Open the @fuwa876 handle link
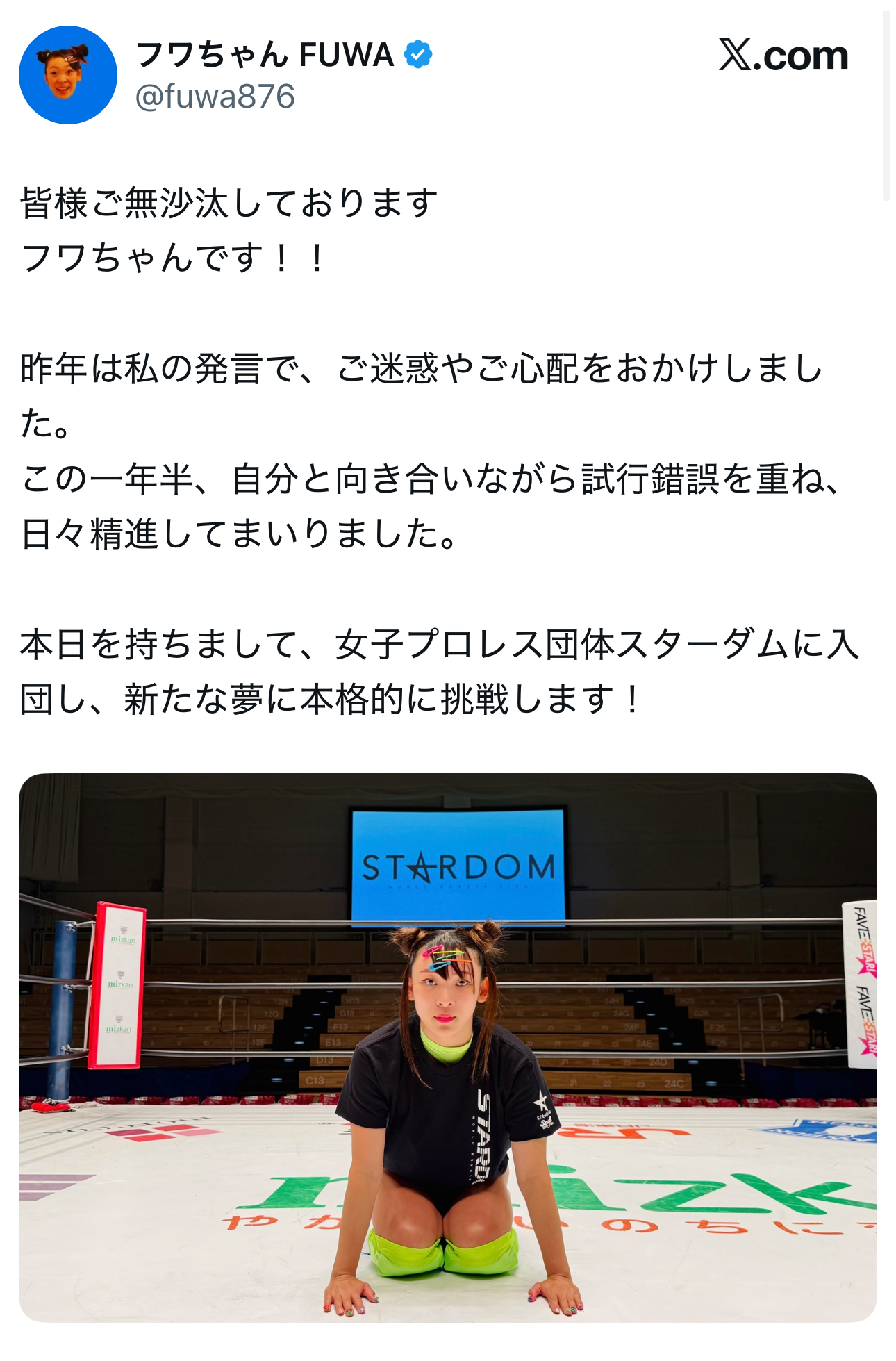The image size is (896, 1361). pyautogui.click(x=215, y=97)
